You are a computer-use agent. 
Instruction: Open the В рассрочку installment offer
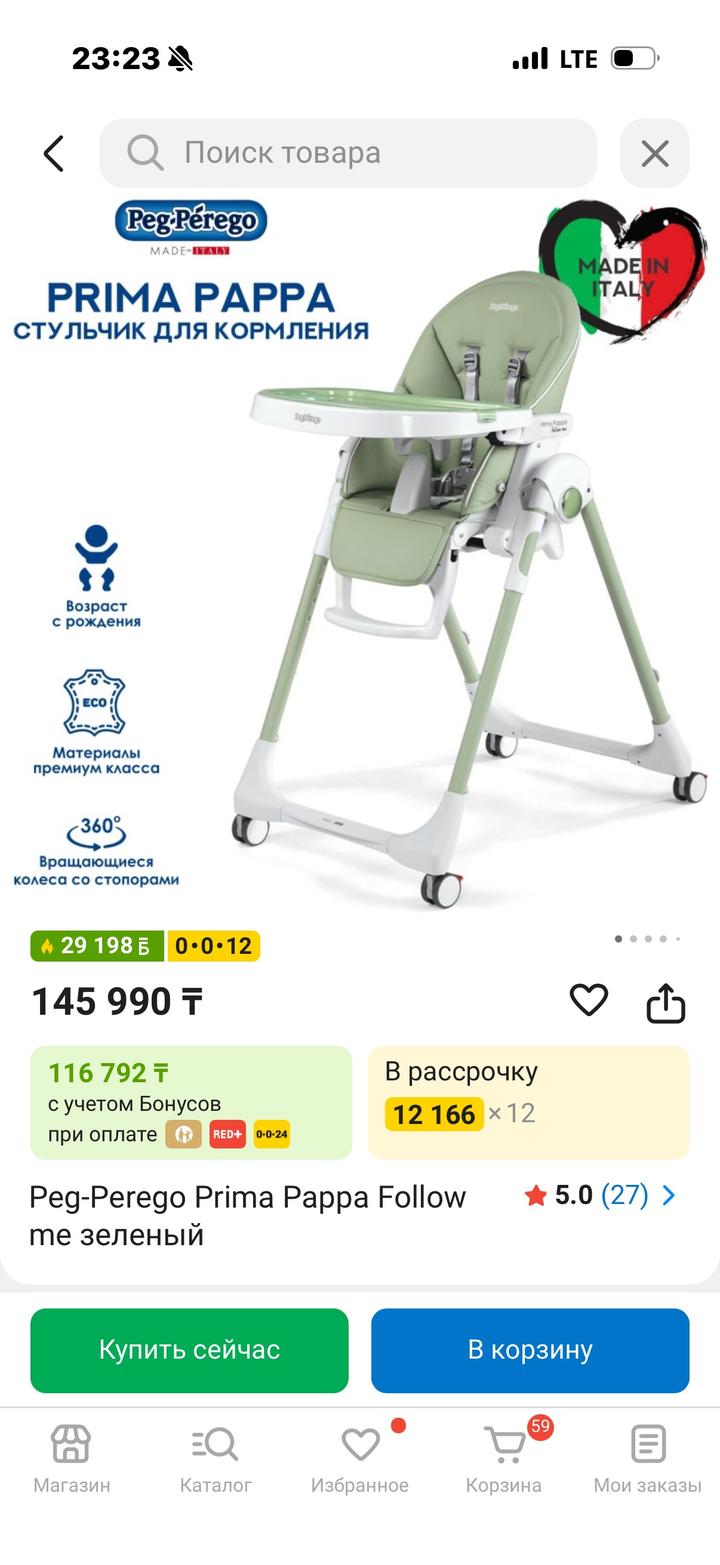528,1102
